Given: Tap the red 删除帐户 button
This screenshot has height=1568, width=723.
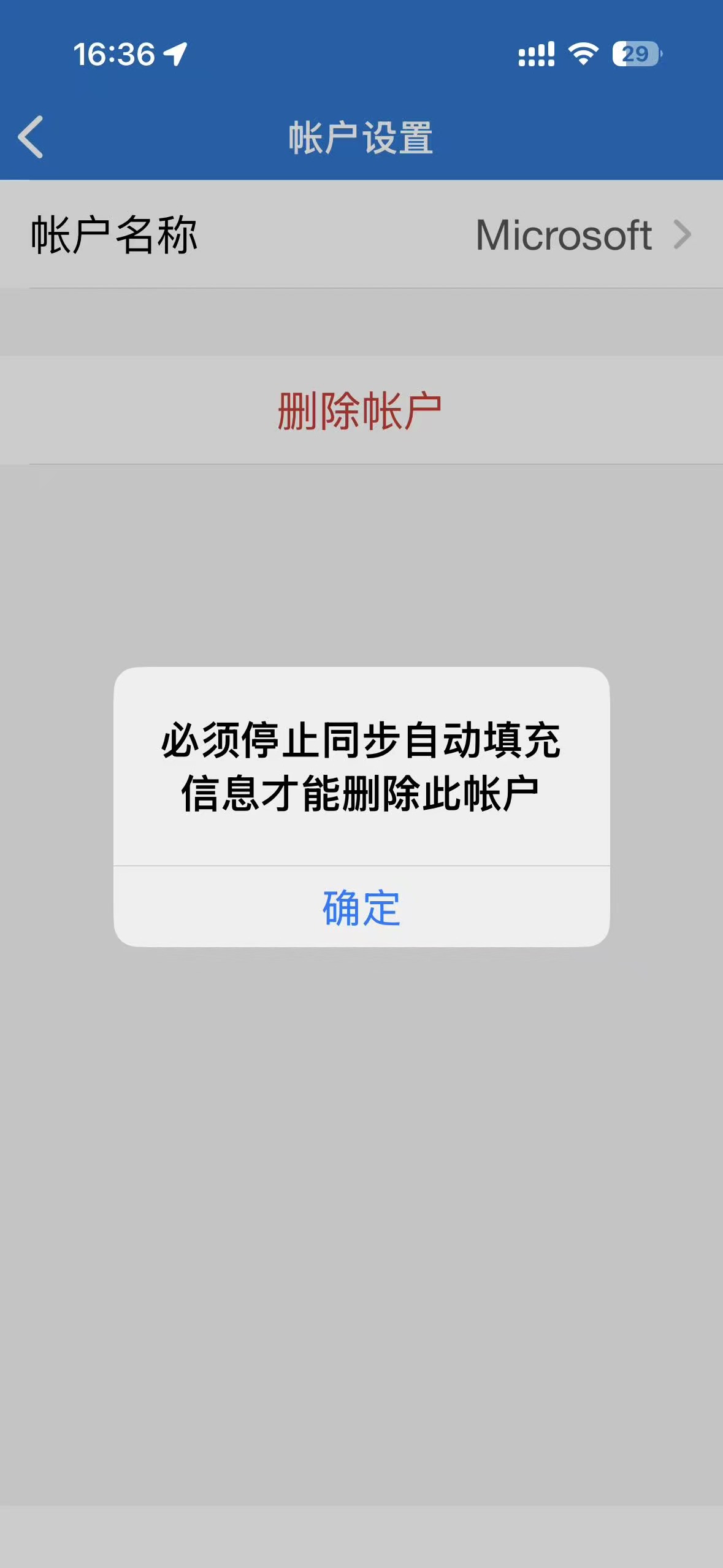Looking at the screenshot, I should point(361,407).
